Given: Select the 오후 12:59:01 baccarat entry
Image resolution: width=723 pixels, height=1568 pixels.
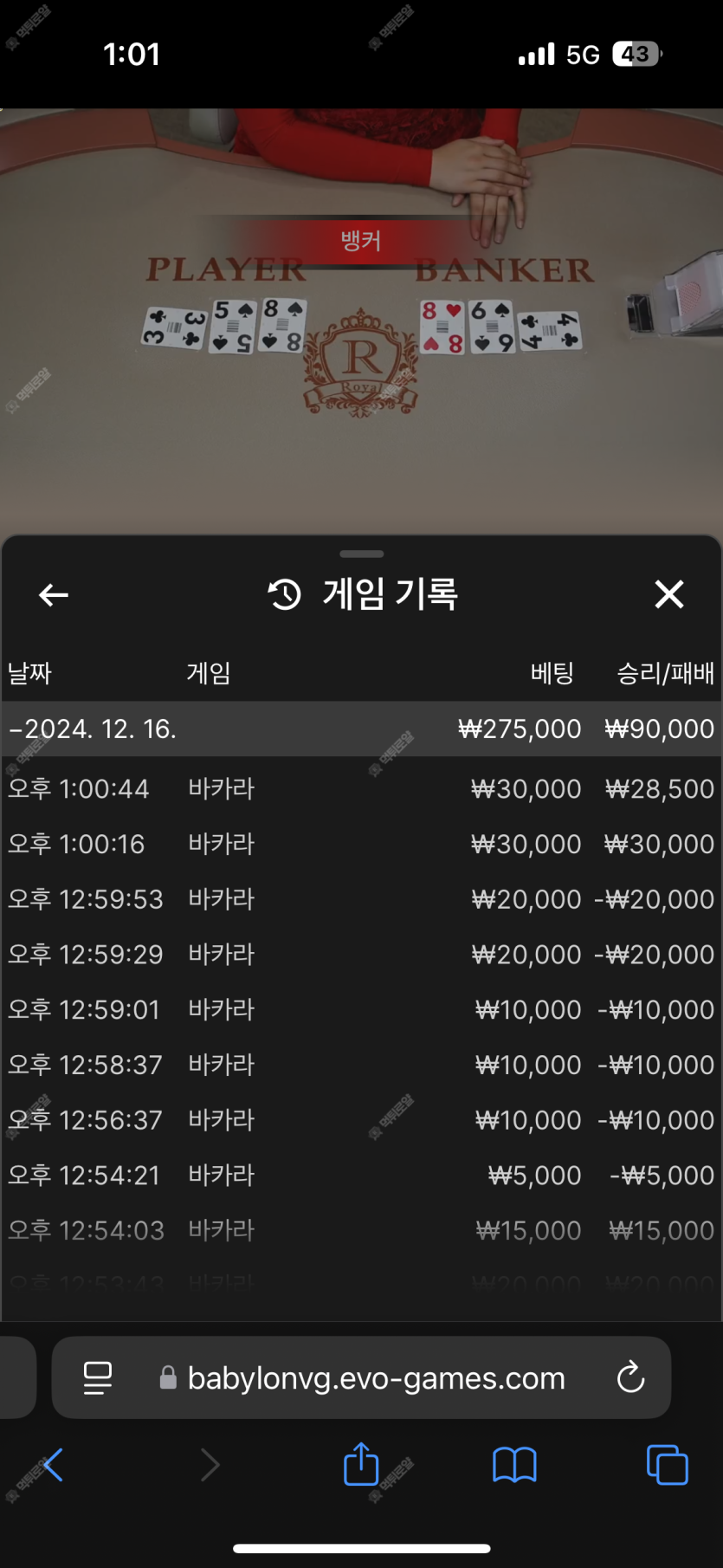Looking at the screenshot, I should click(x=361, y=1010).
